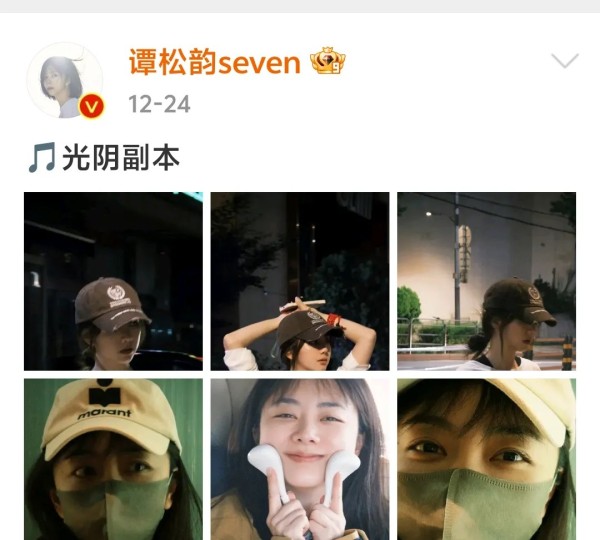Open close-up photo with the green mask
Image resolution: width=600 pixels, height=540 pixels.
tap(486, 459)
